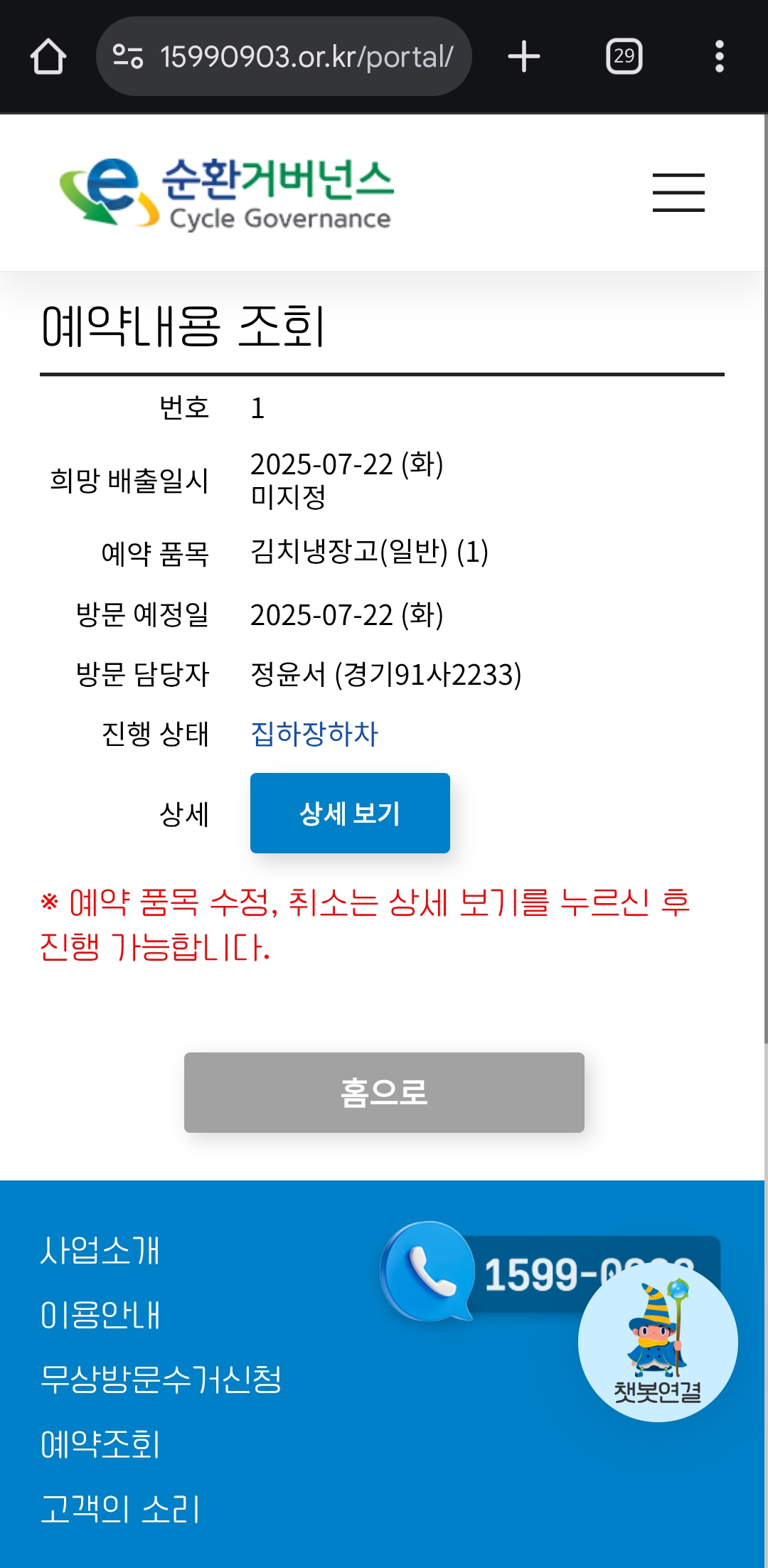Open the 예약조회 footer link
768x1568 pixels.
pos(100,1444)
